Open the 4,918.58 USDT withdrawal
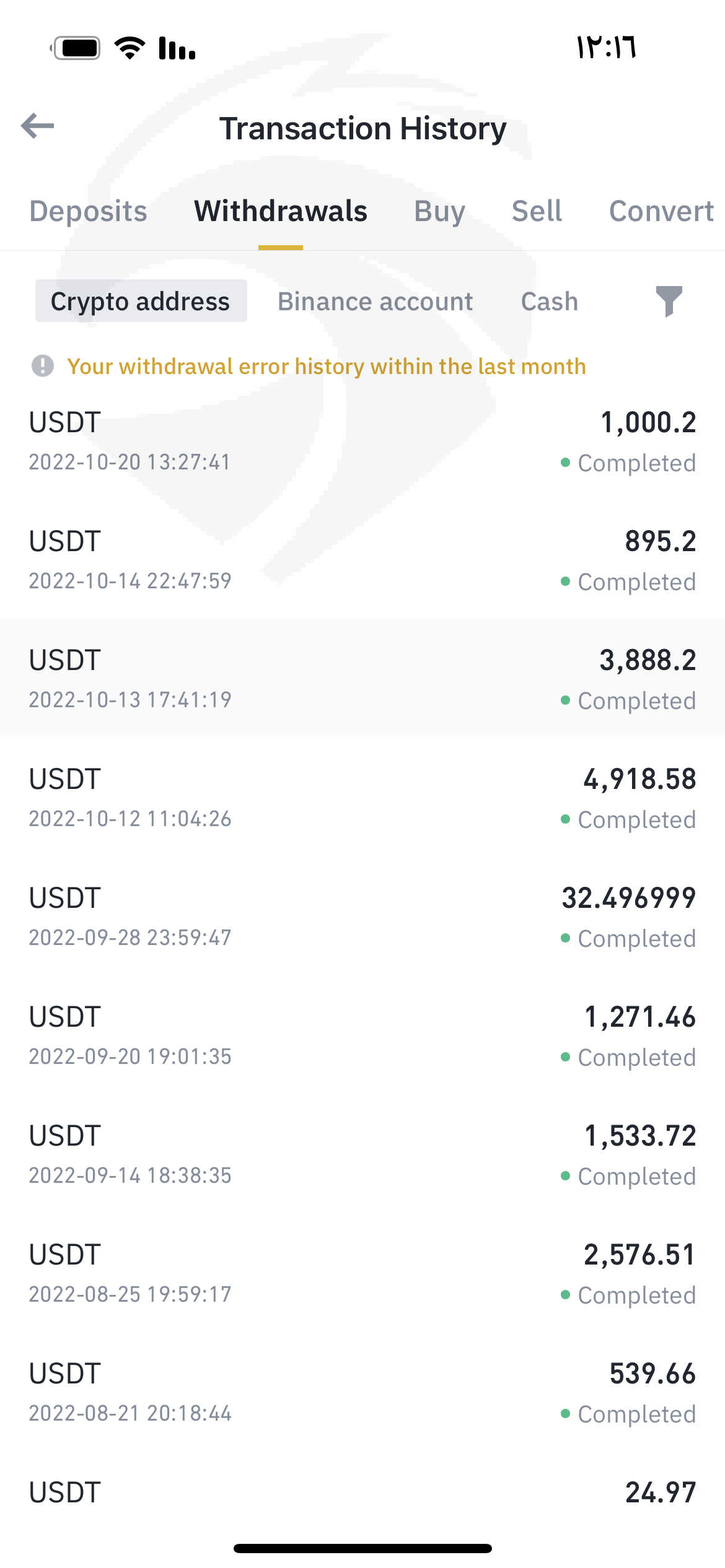This screenshot has height=1568, width=725. tap(362, 798)
